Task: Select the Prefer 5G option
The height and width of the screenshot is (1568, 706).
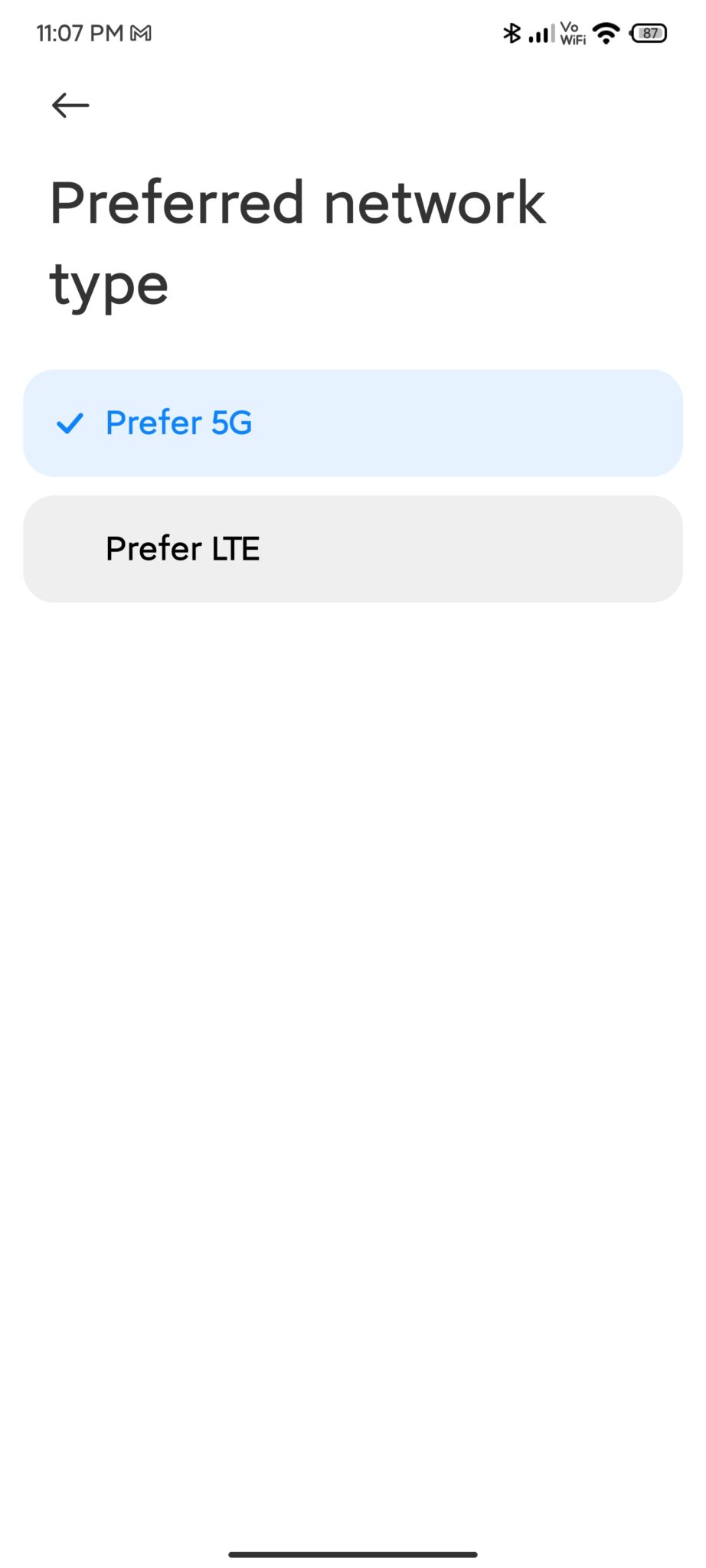Action: [353, 423]
